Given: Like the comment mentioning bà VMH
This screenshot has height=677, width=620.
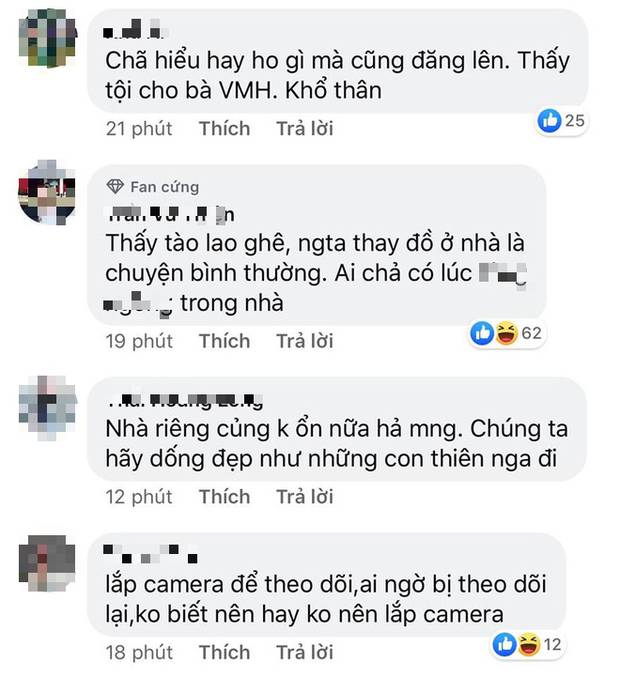Looking at the screenshot, I should click(224, 128).
